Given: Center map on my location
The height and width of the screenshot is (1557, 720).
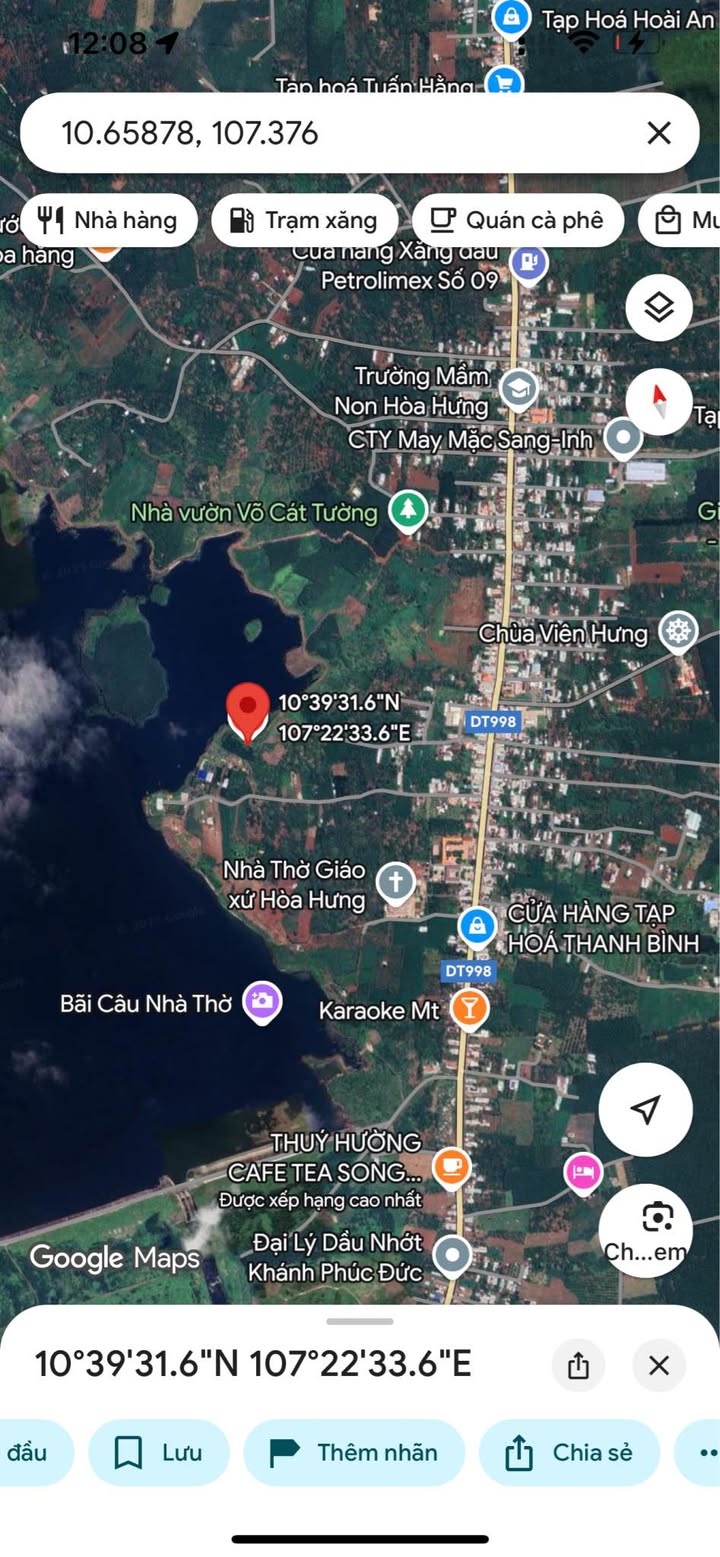Looking at the screenshot, I should [646, 1109].
